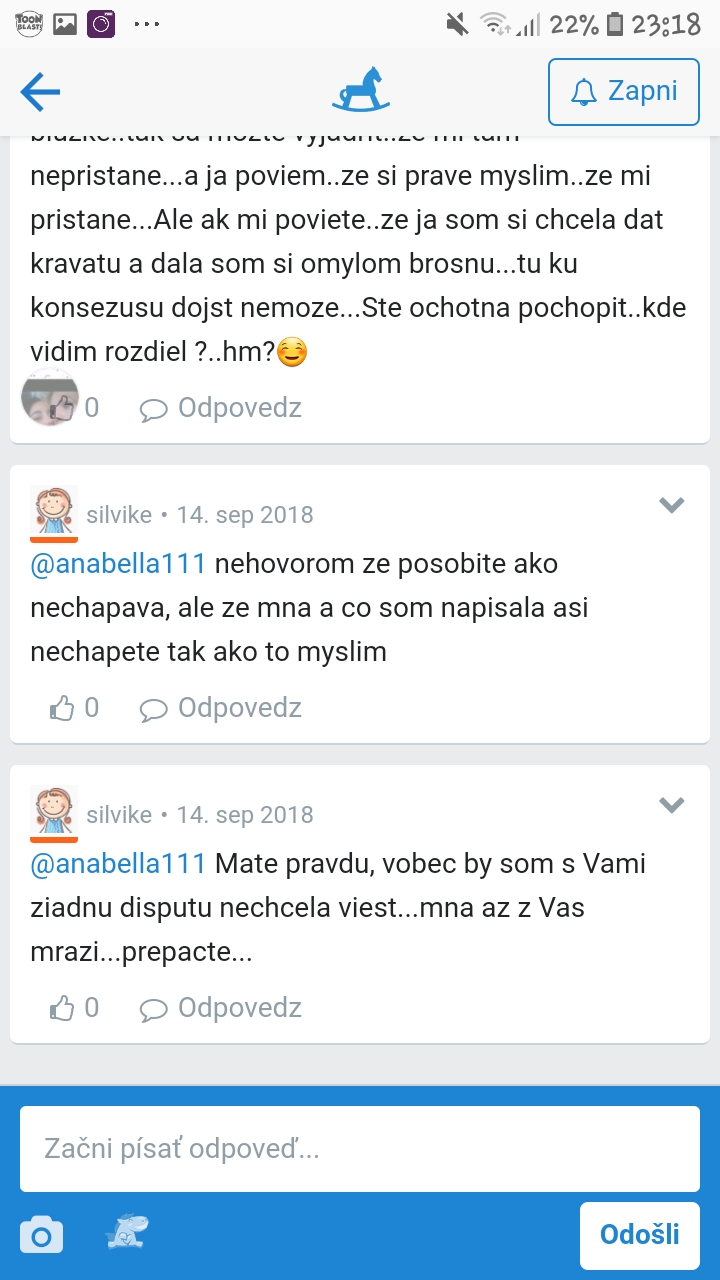Reply to silvike's comment about 'nechapava'
The image size is (720, 1280).
(220, 708)
